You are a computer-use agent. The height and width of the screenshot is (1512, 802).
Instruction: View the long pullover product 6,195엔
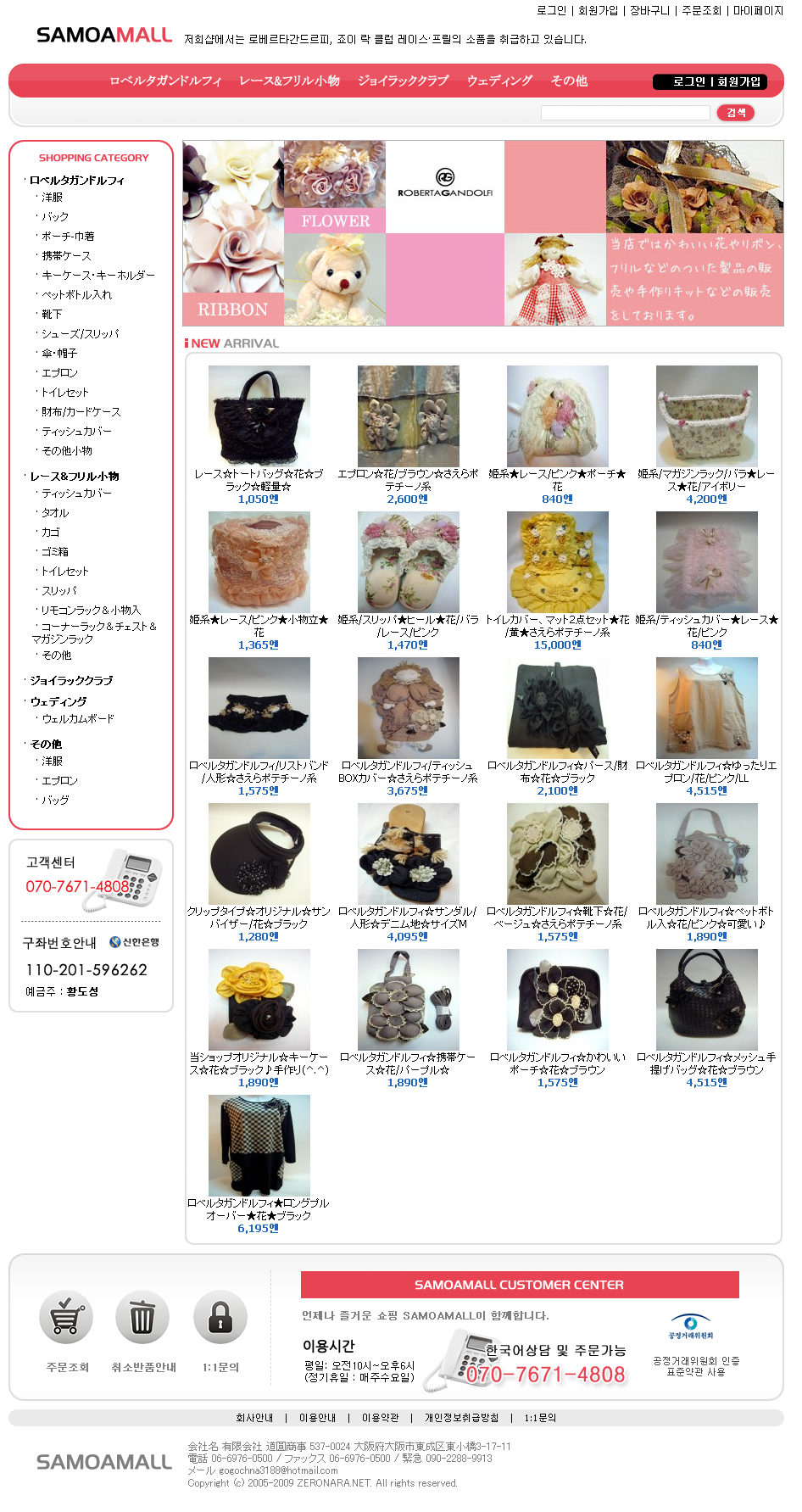point(259,1145)
